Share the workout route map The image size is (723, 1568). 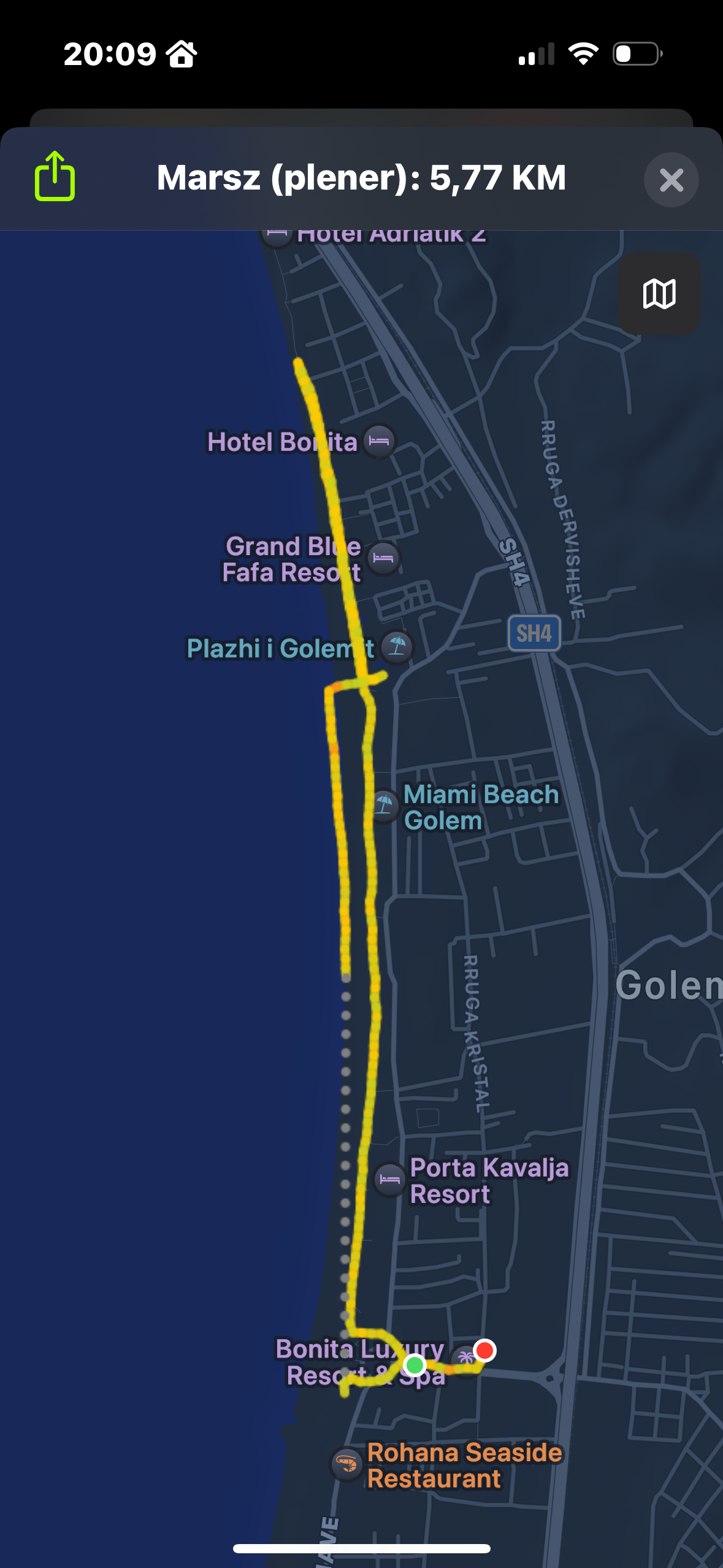click(55, 177)
